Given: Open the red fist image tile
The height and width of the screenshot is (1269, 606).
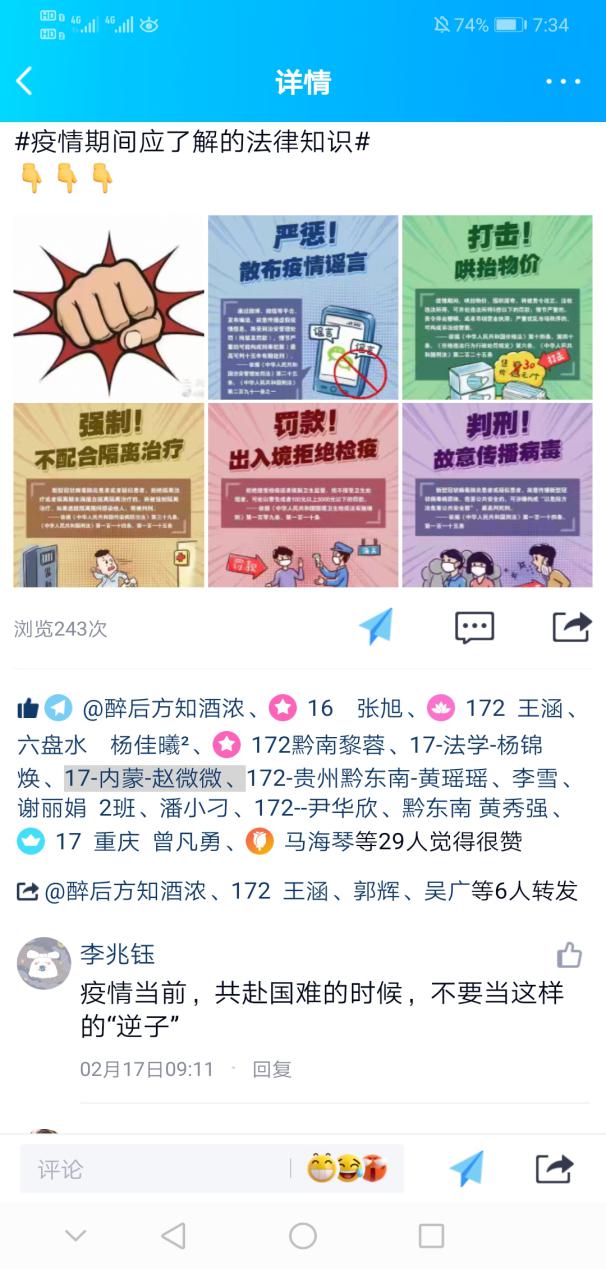Looking at the screenshot, I should tap(108, 307).
